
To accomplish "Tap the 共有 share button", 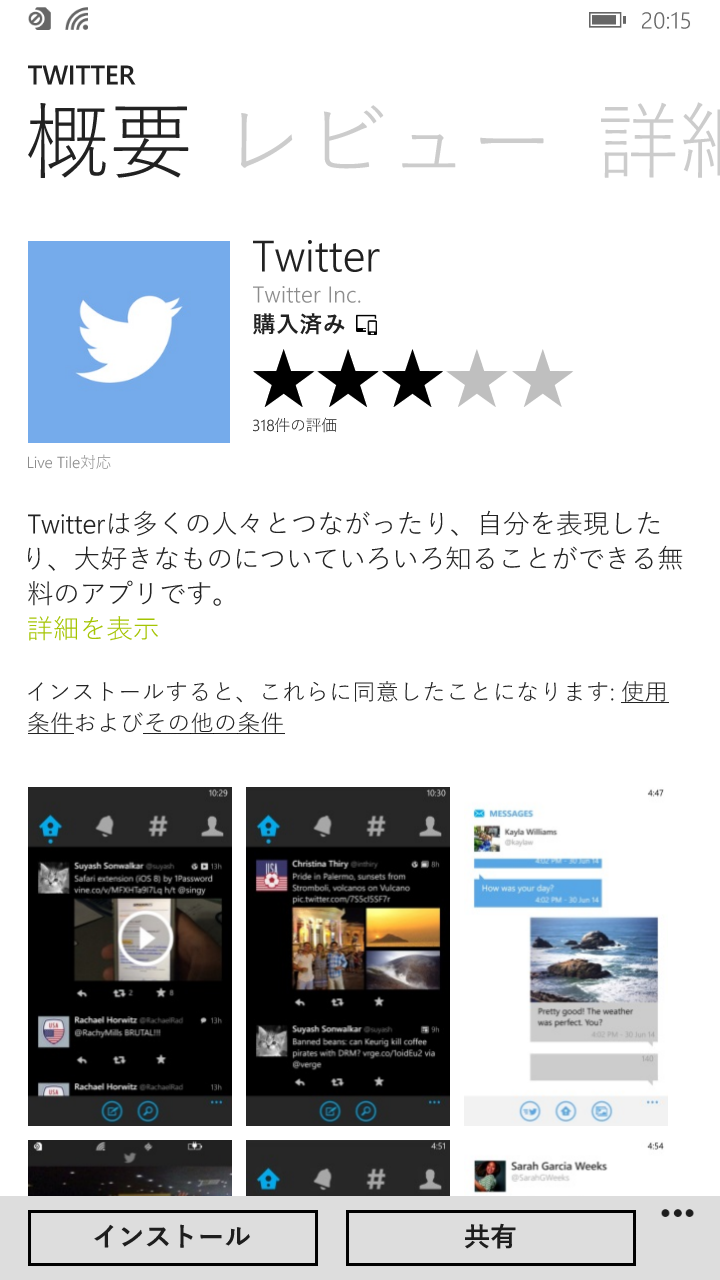I will pos(491,1238).
